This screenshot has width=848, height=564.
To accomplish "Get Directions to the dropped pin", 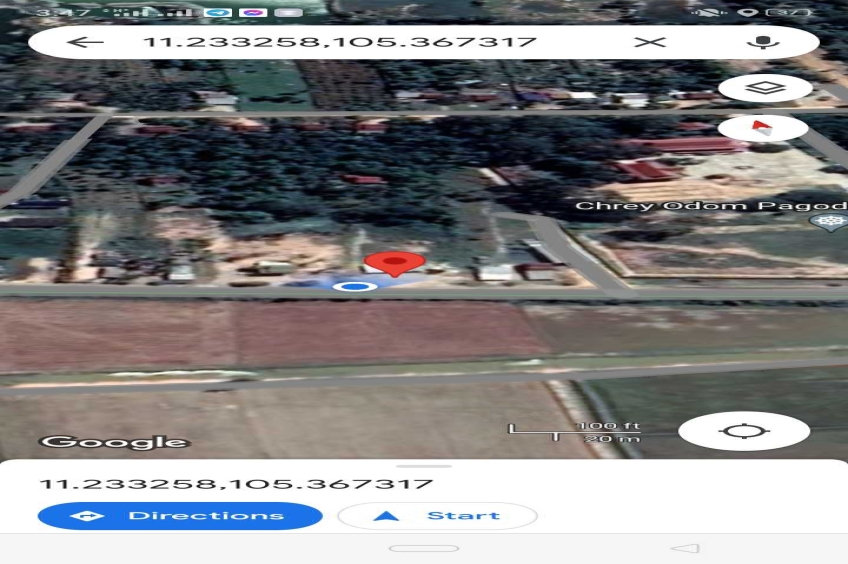I will coord(180,516).
